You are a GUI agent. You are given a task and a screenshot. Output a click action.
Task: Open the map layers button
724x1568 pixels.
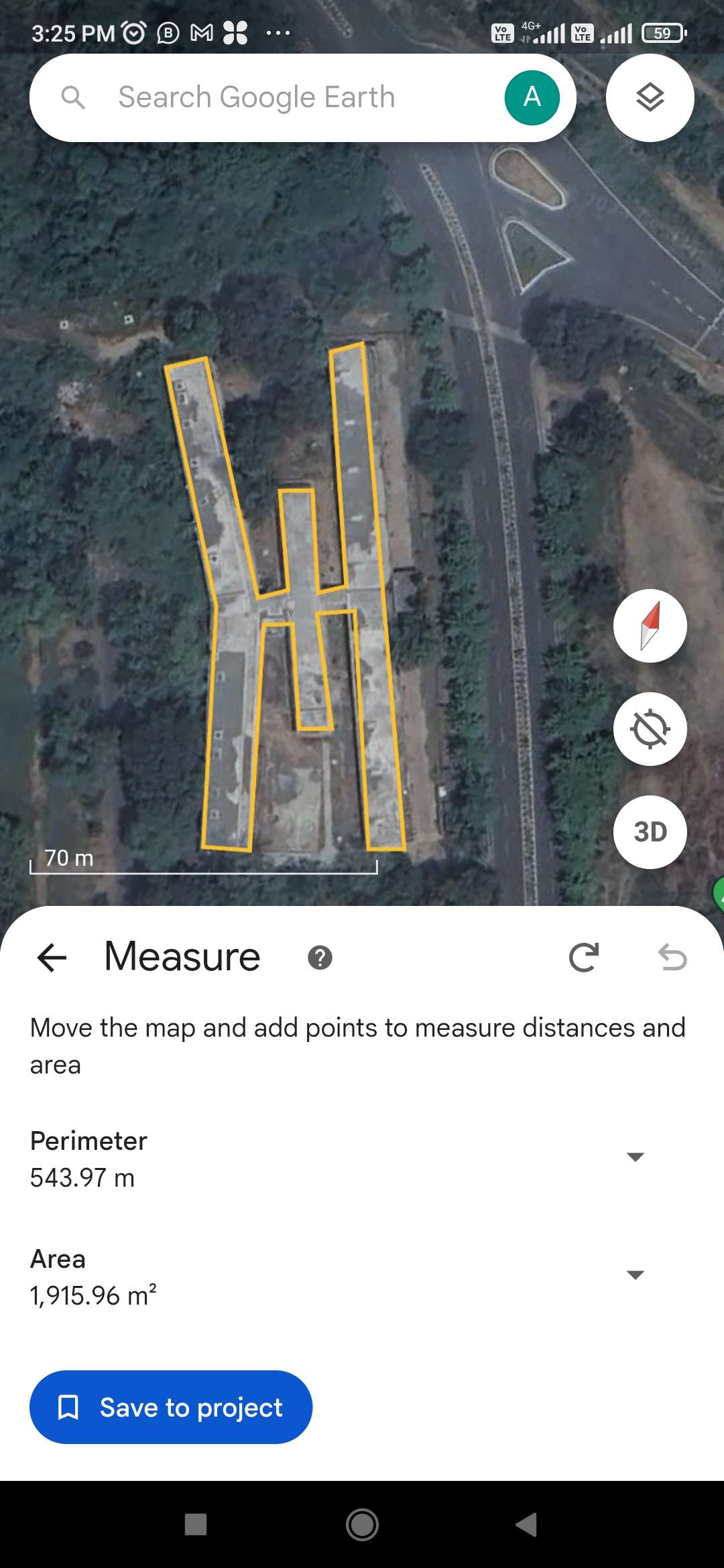[650, 98]
